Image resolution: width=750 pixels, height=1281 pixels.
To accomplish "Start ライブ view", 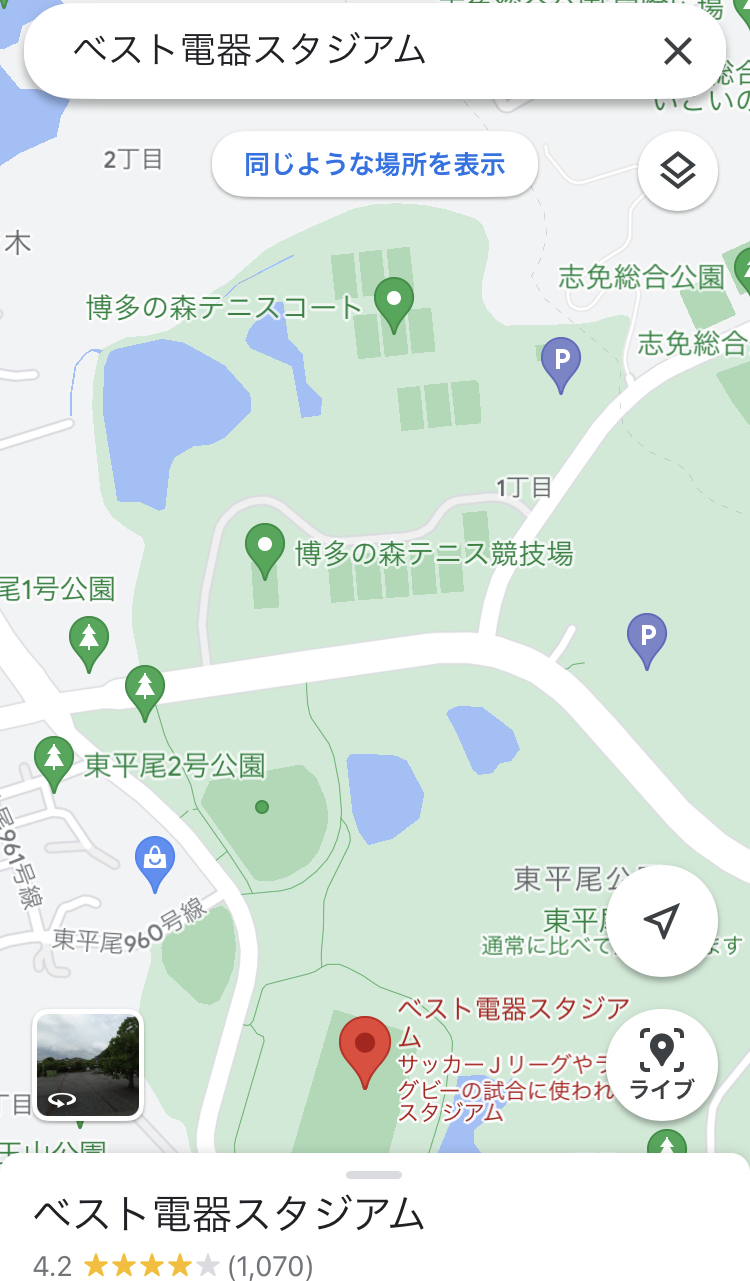I will [x=661, y=1064].
